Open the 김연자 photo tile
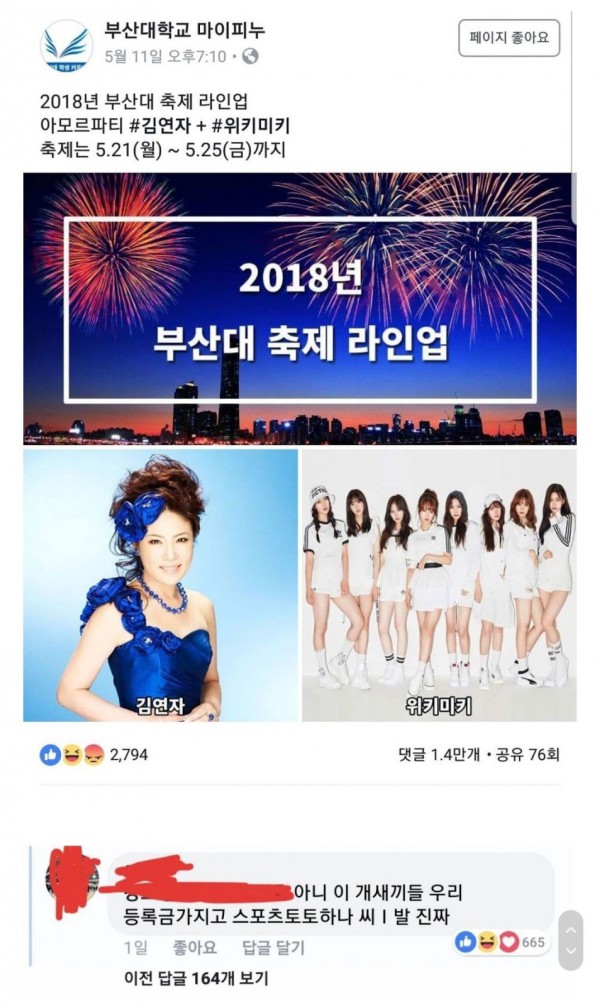Screen dimensions: 600x1006 click(x=161, y=585)
